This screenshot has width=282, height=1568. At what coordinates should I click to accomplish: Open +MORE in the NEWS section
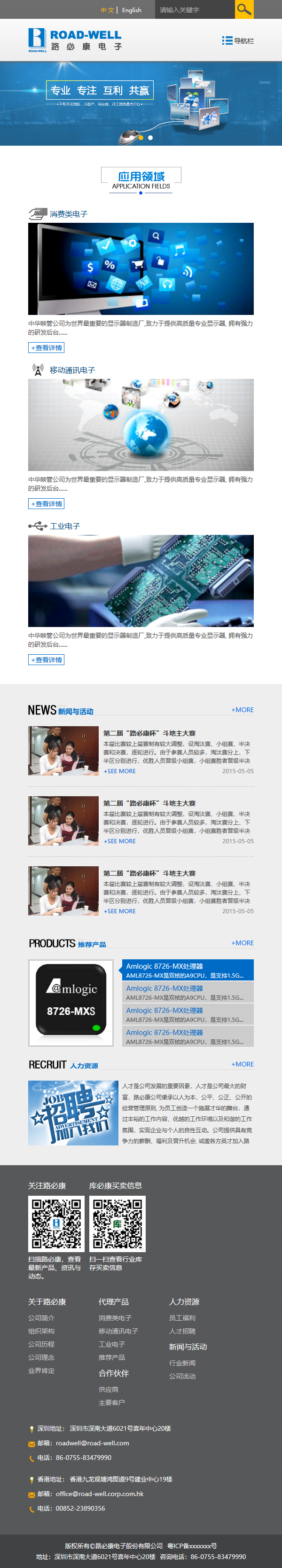pos(243,710)
